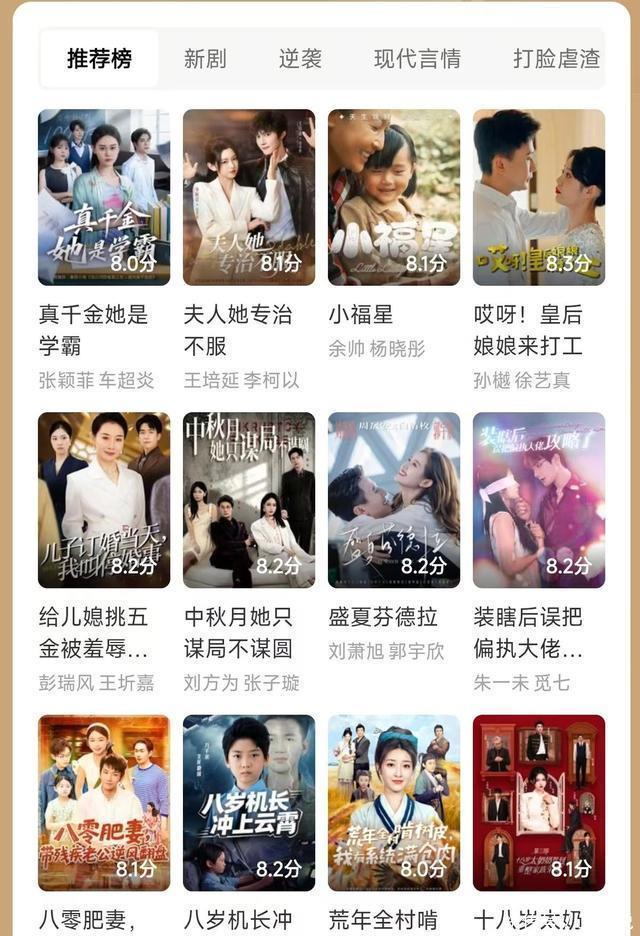
Task: Select the 逆袭 category tab
Action: pyautogui.click(x=300, y=59)
